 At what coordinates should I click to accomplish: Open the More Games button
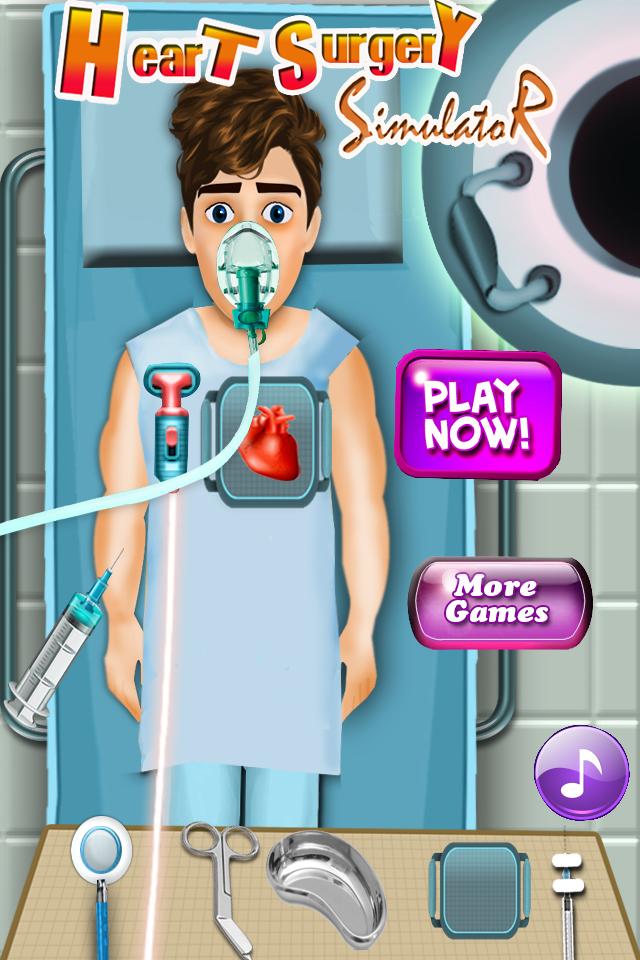(x=498, y=600)
